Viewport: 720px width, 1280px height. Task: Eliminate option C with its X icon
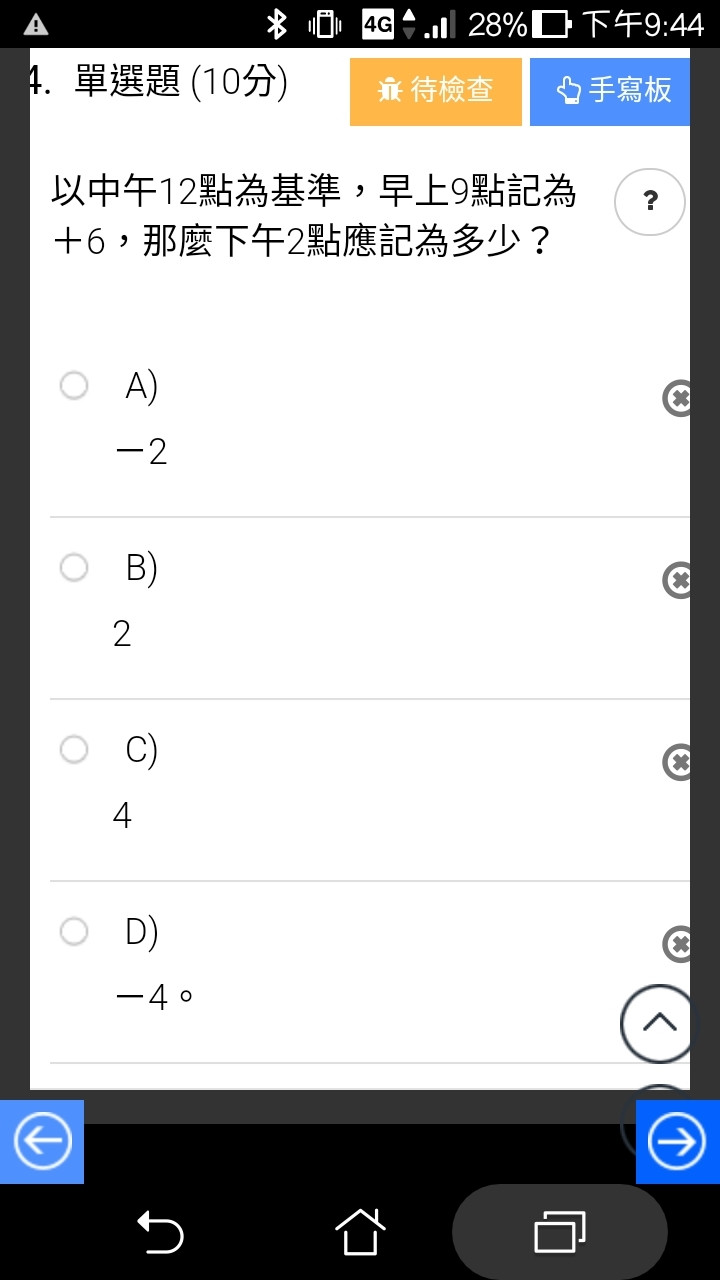coord(678,763)
